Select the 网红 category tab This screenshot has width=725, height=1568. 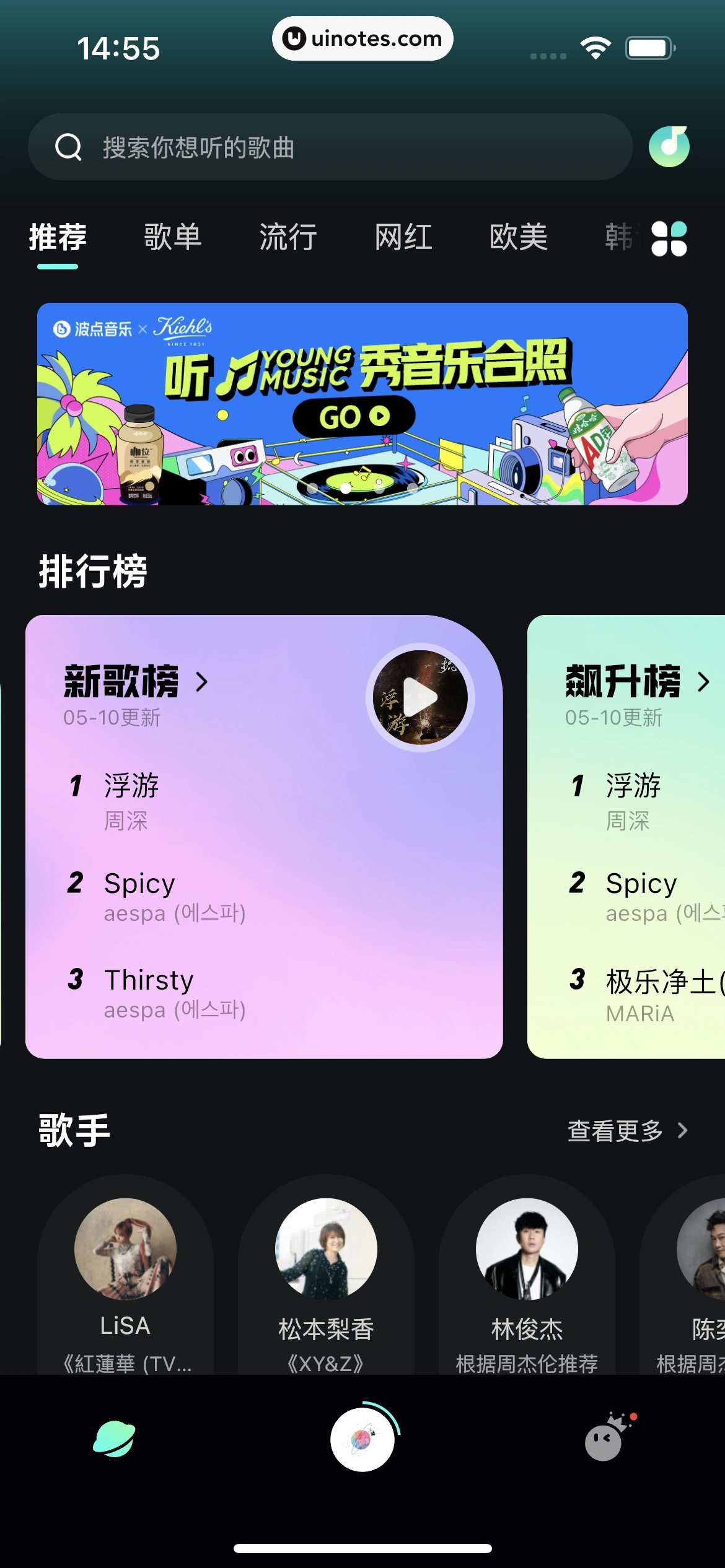[403, 238]
